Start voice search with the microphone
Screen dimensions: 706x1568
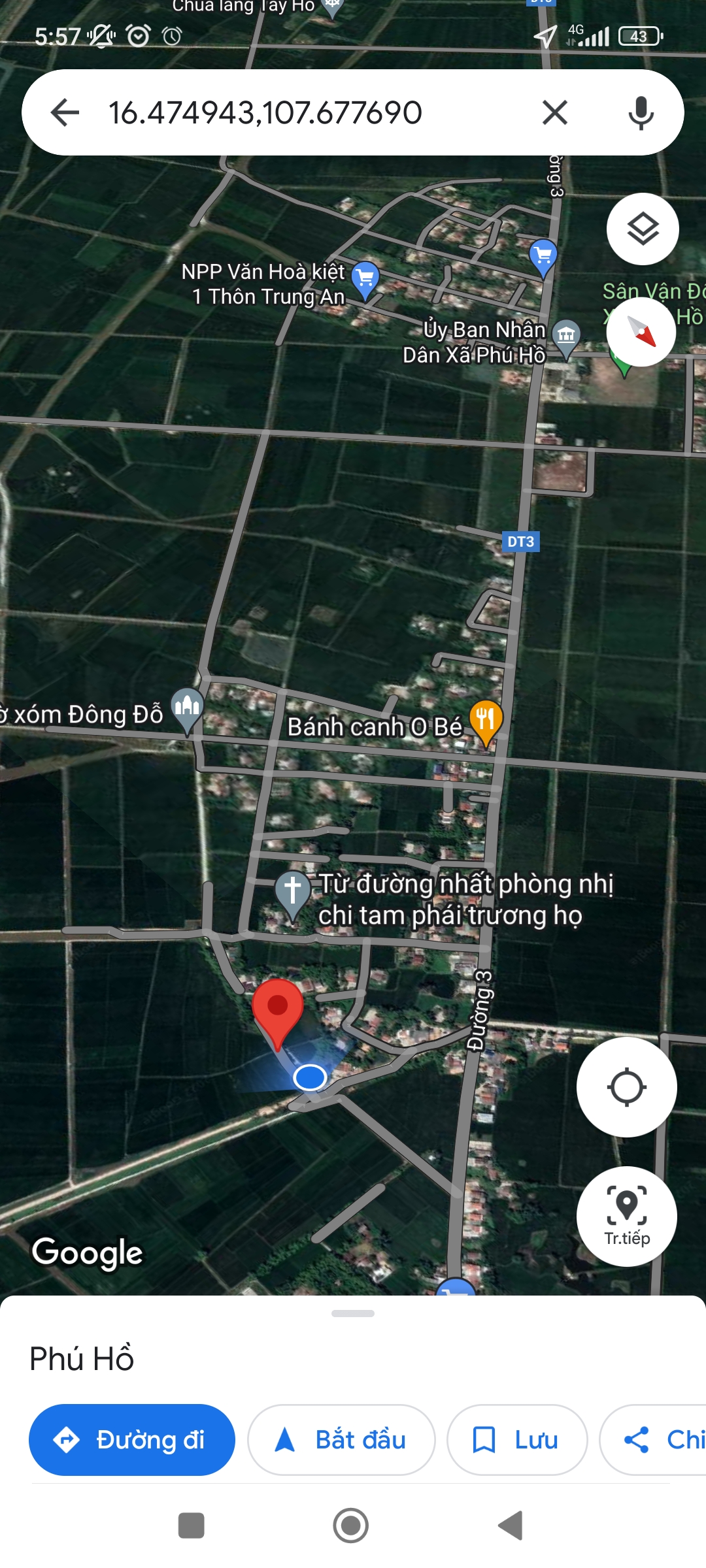click(x=641, y=112)
